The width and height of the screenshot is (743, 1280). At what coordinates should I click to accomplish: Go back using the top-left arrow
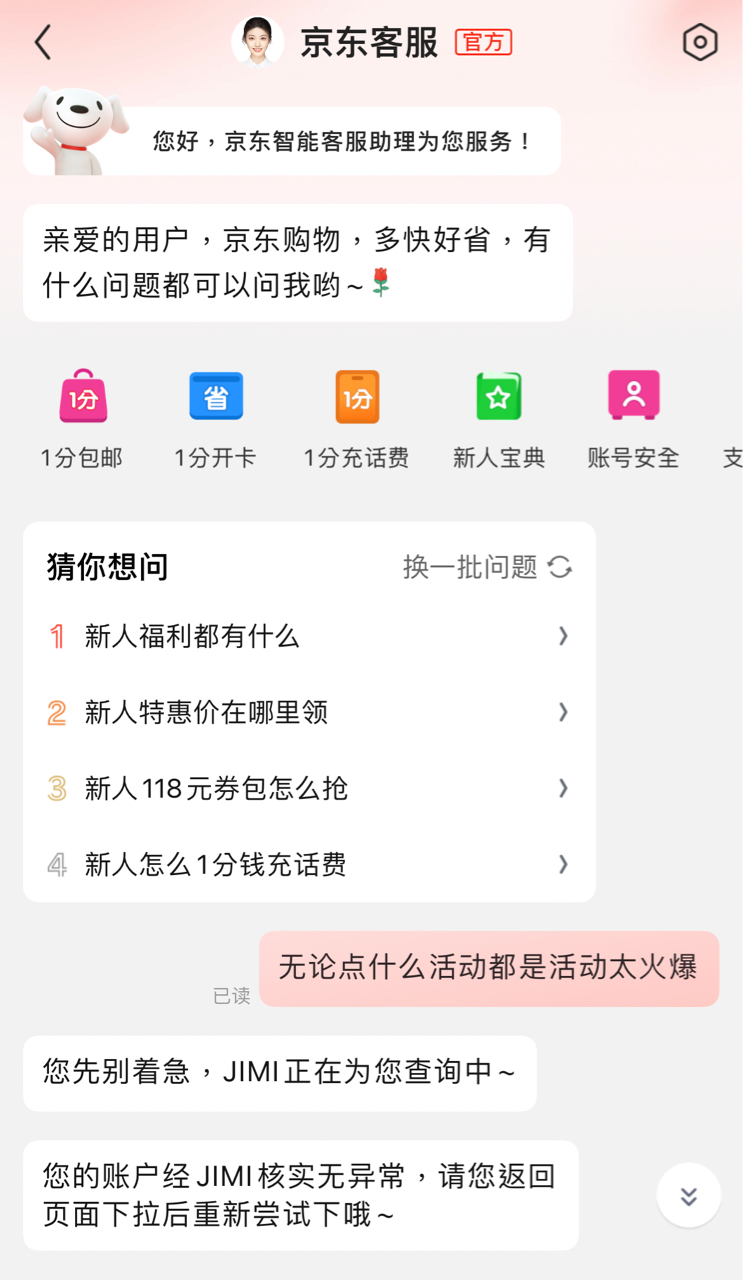pos(42,43)
